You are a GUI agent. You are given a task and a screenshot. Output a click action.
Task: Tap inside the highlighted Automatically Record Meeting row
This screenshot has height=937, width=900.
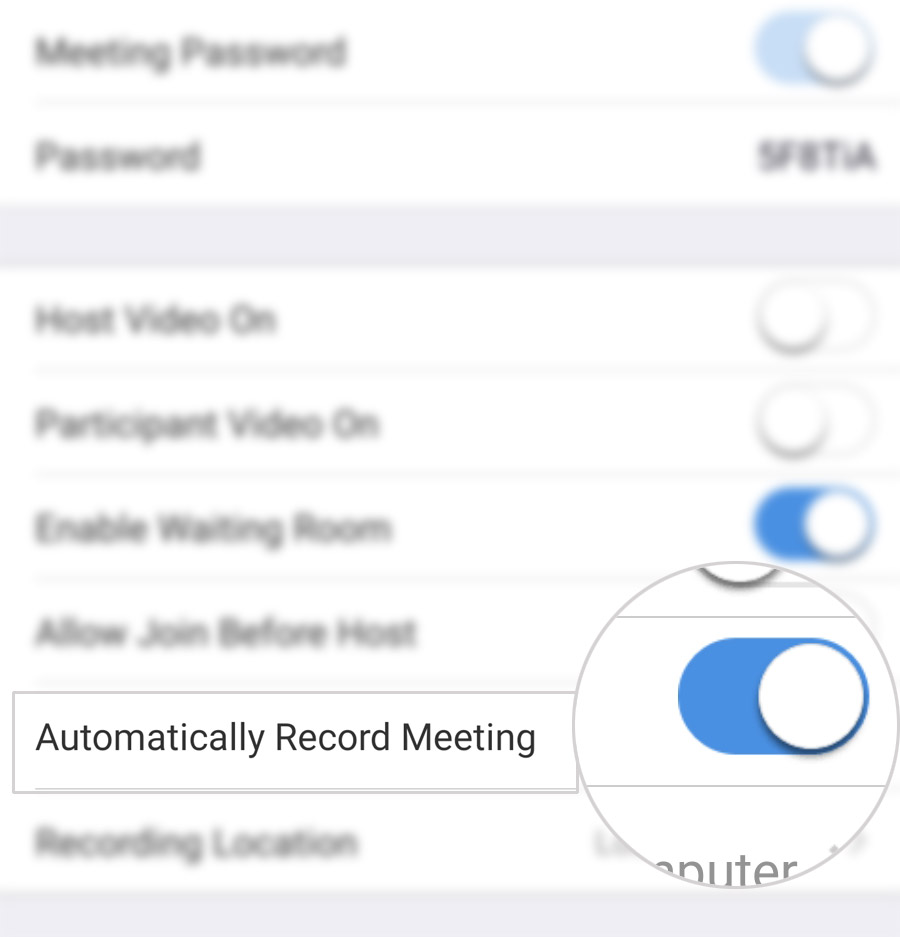coord(286,737)
